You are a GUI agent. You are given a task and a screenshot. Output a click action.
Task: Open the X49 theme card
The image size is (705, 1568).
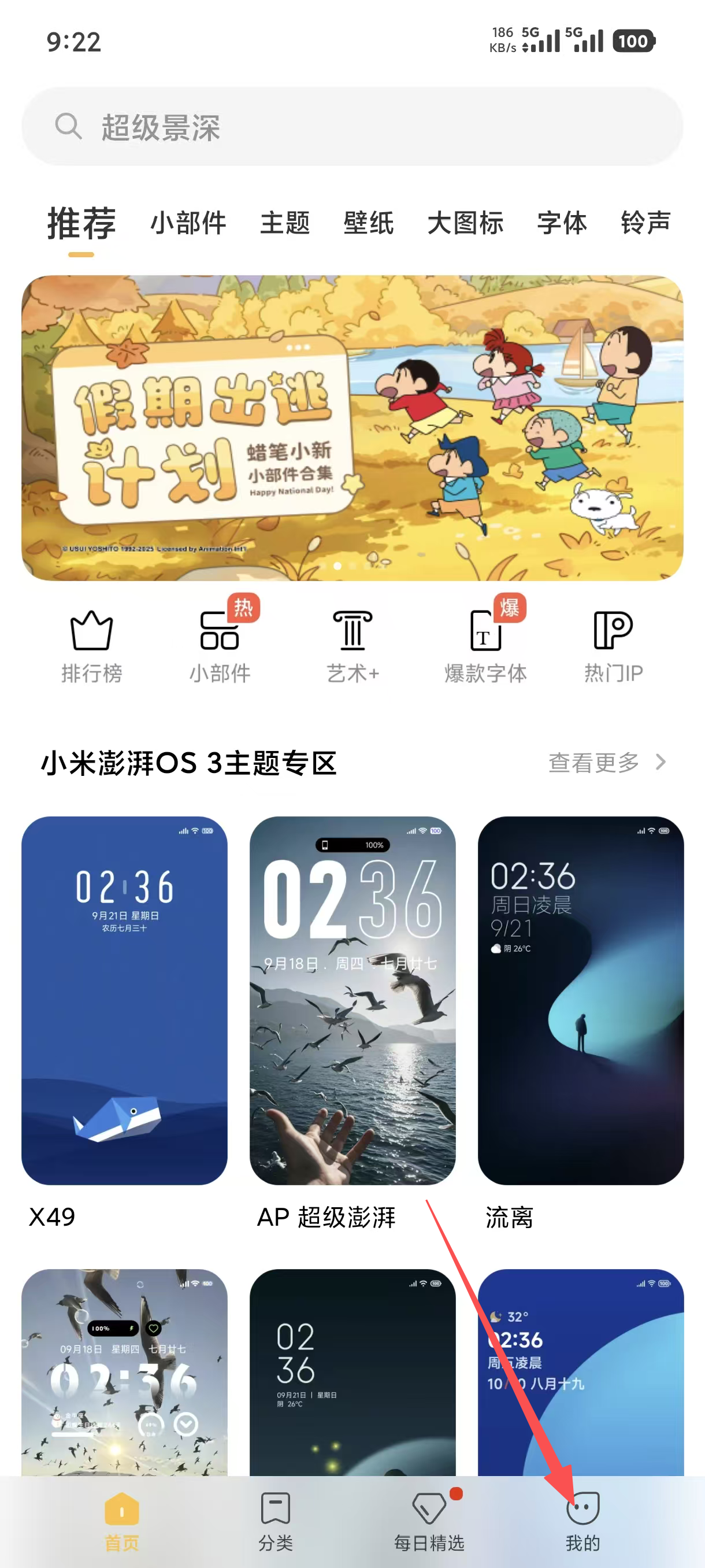pos(124,1001)
